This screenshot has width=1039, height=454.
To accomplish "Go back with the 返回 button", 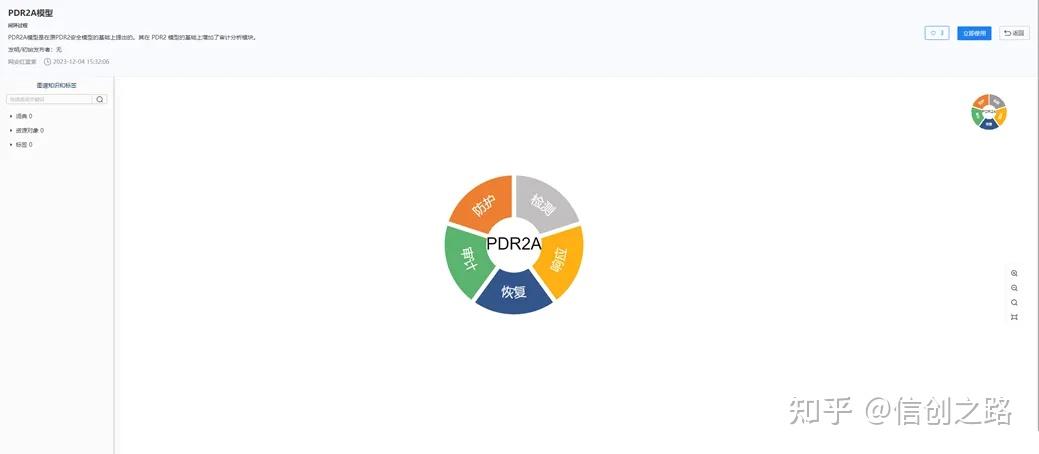I will click(1014, 33).
